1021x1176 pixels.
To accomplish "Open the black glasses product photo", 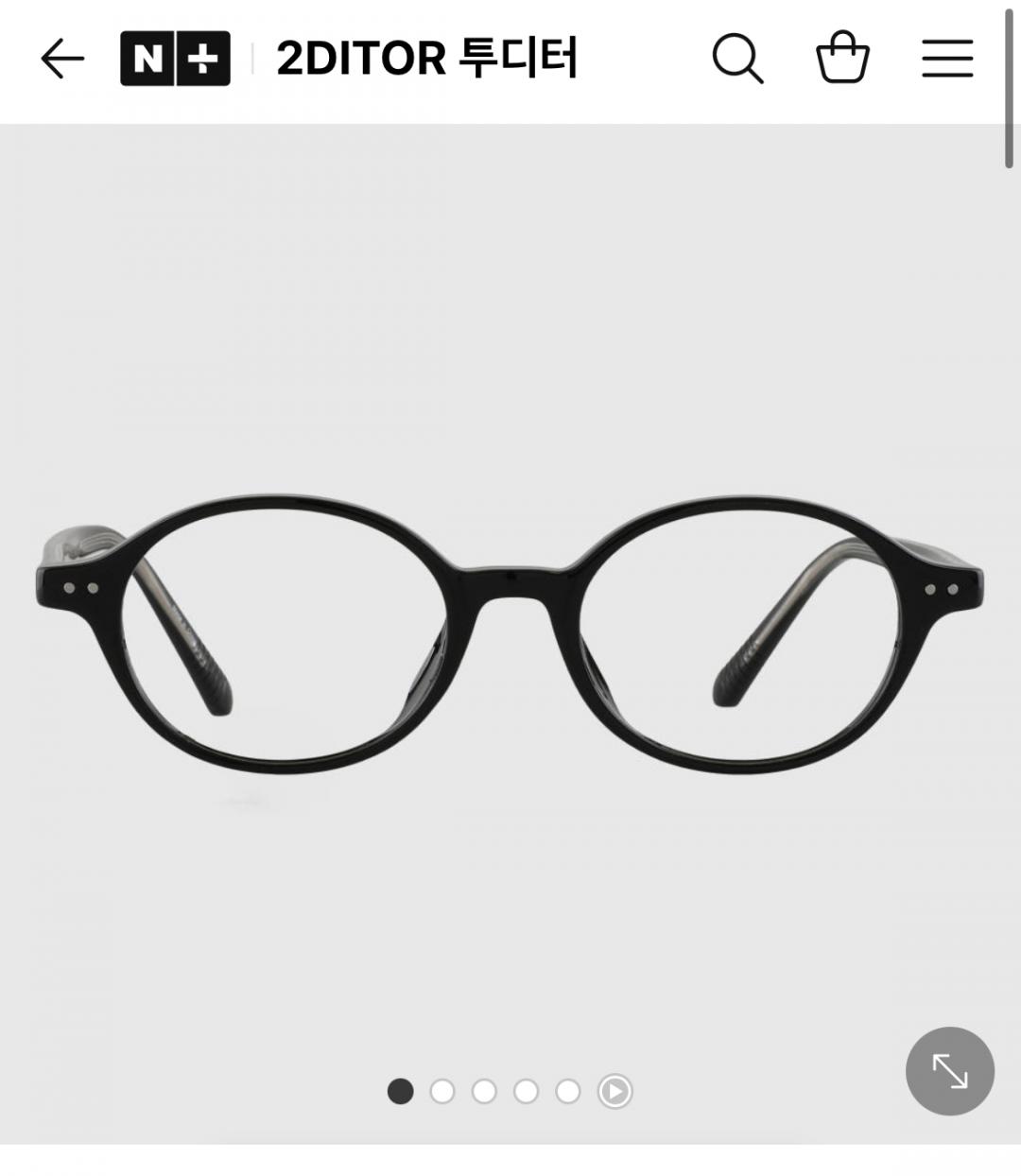I will click(510, 633).
